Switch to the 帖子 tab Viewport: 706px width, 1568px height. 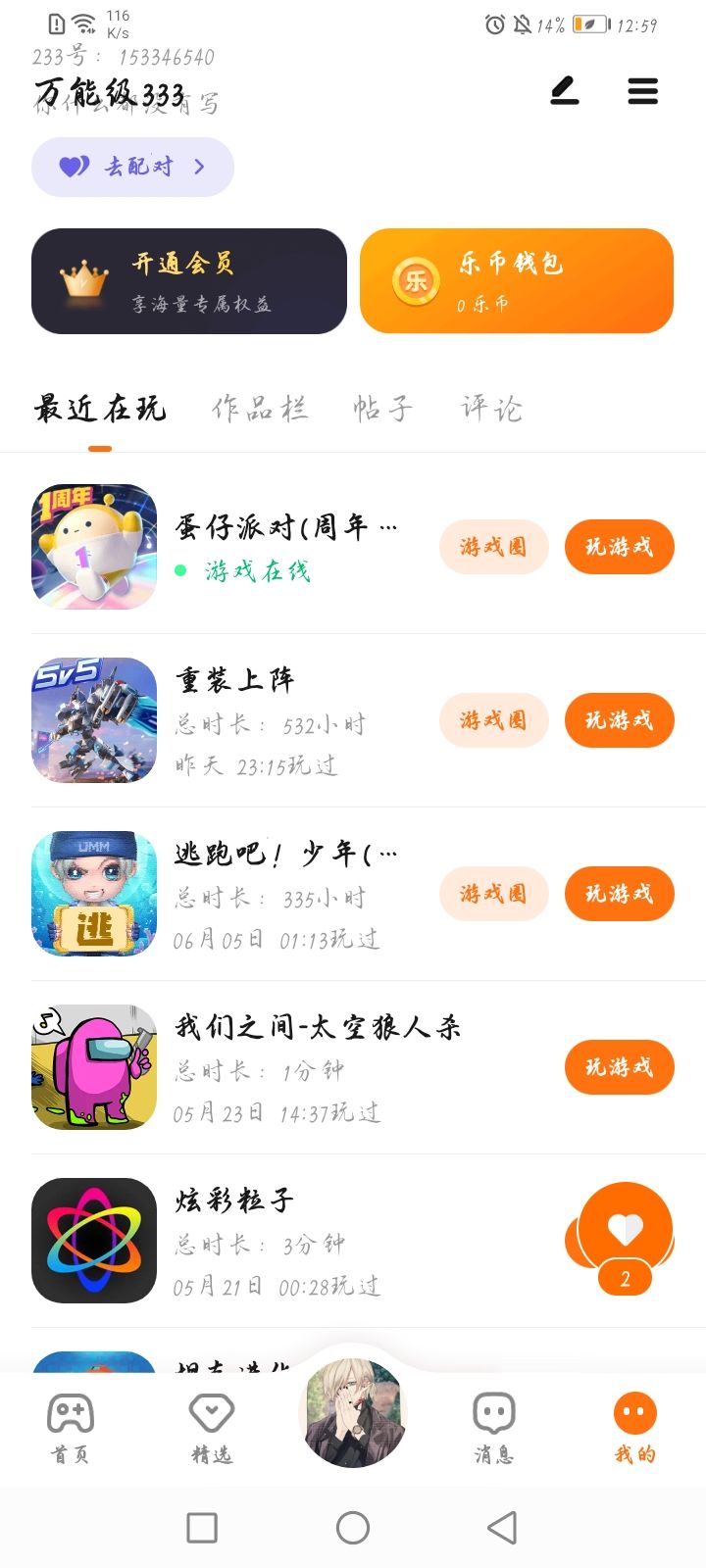click(383, 408)
